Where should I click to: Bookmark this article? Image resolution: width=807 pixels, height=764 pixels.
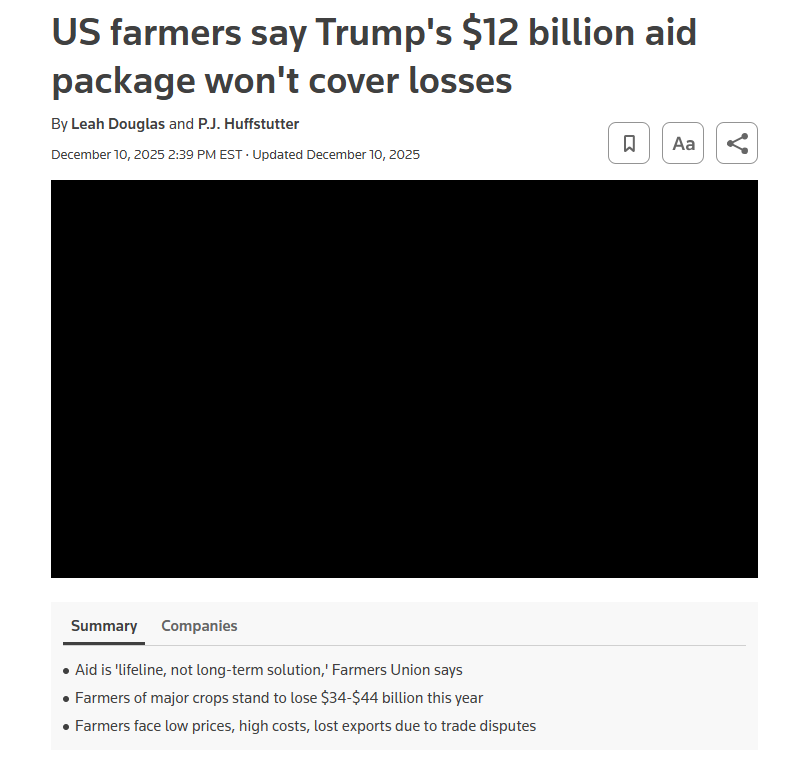click(629, 143)
